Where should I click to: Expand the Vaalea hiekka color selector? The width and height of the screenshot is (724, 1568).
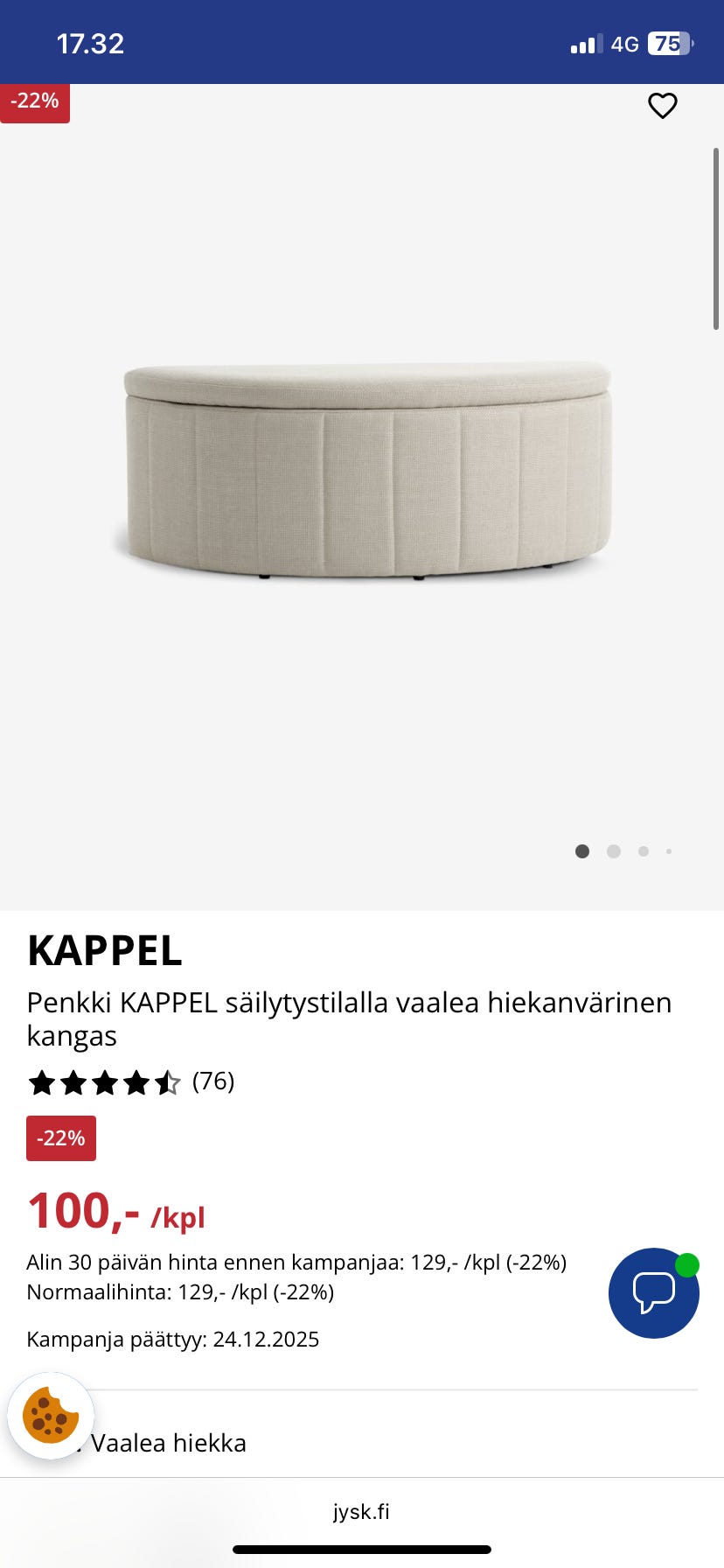pyautogui.click(x=165, y=1443)
